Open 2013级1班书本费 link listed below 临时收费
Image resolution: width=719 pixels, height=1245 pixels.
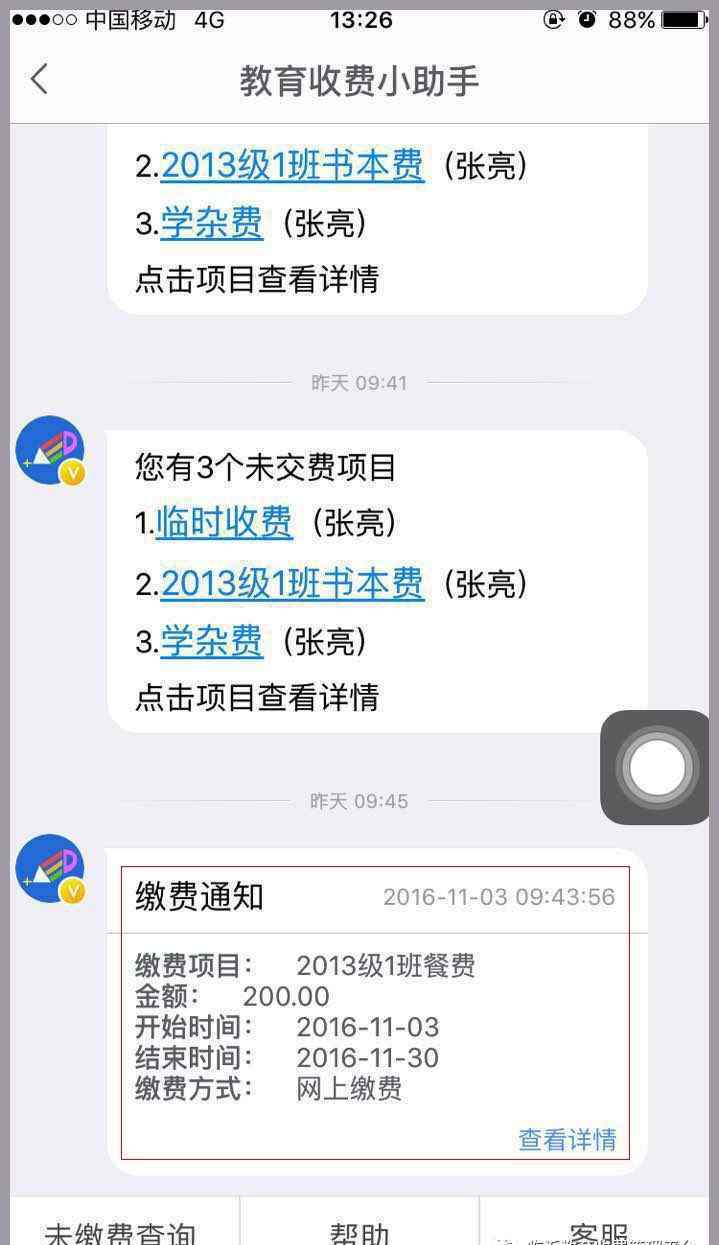292,583
